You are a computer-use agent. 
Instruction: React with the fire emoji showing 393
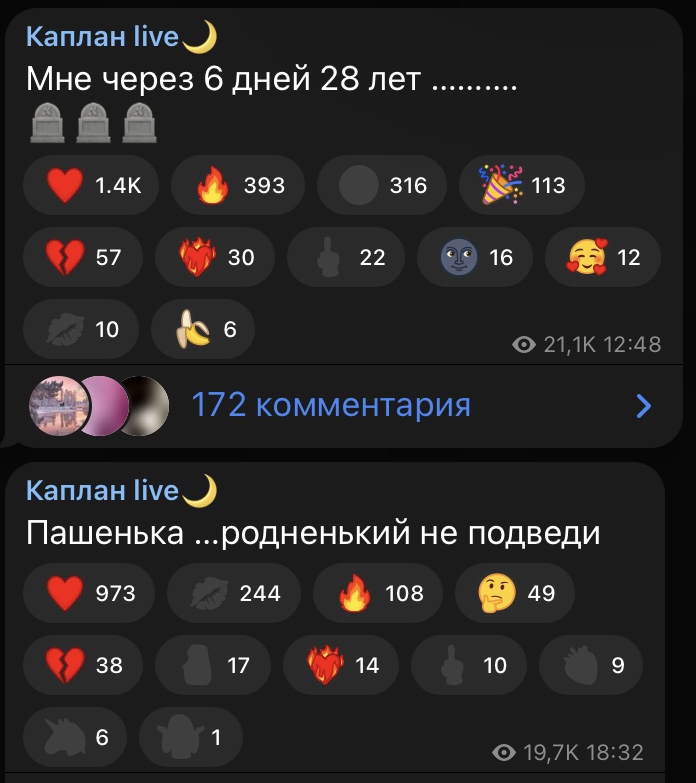click(x=237, y=185)
